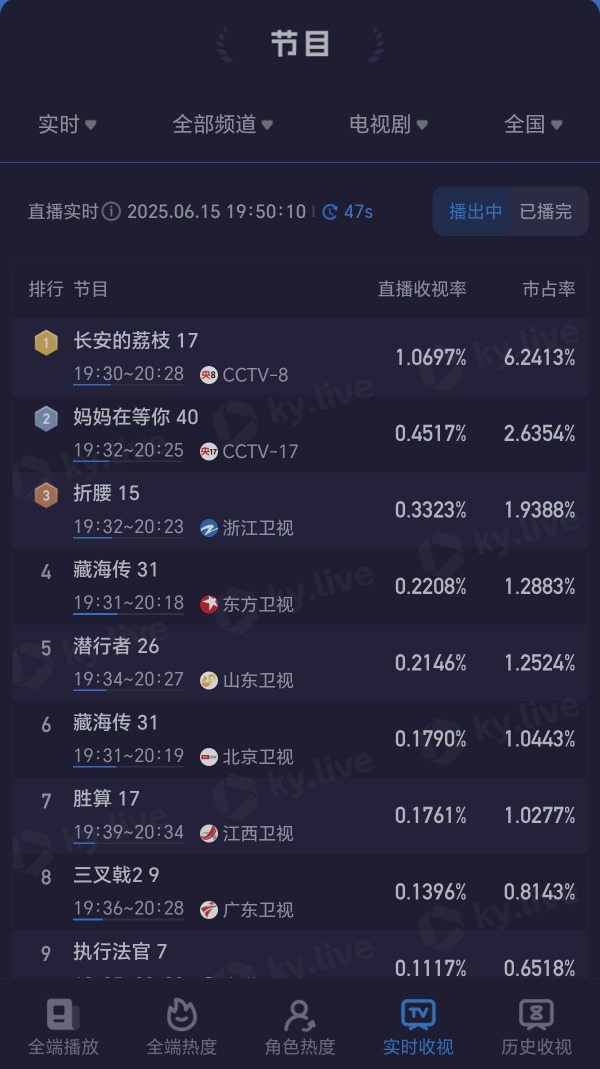The width and height of the screenshot is (600, 1069).
Task: Open the 历史收视 tab
Action: (x=537, y=1027)
